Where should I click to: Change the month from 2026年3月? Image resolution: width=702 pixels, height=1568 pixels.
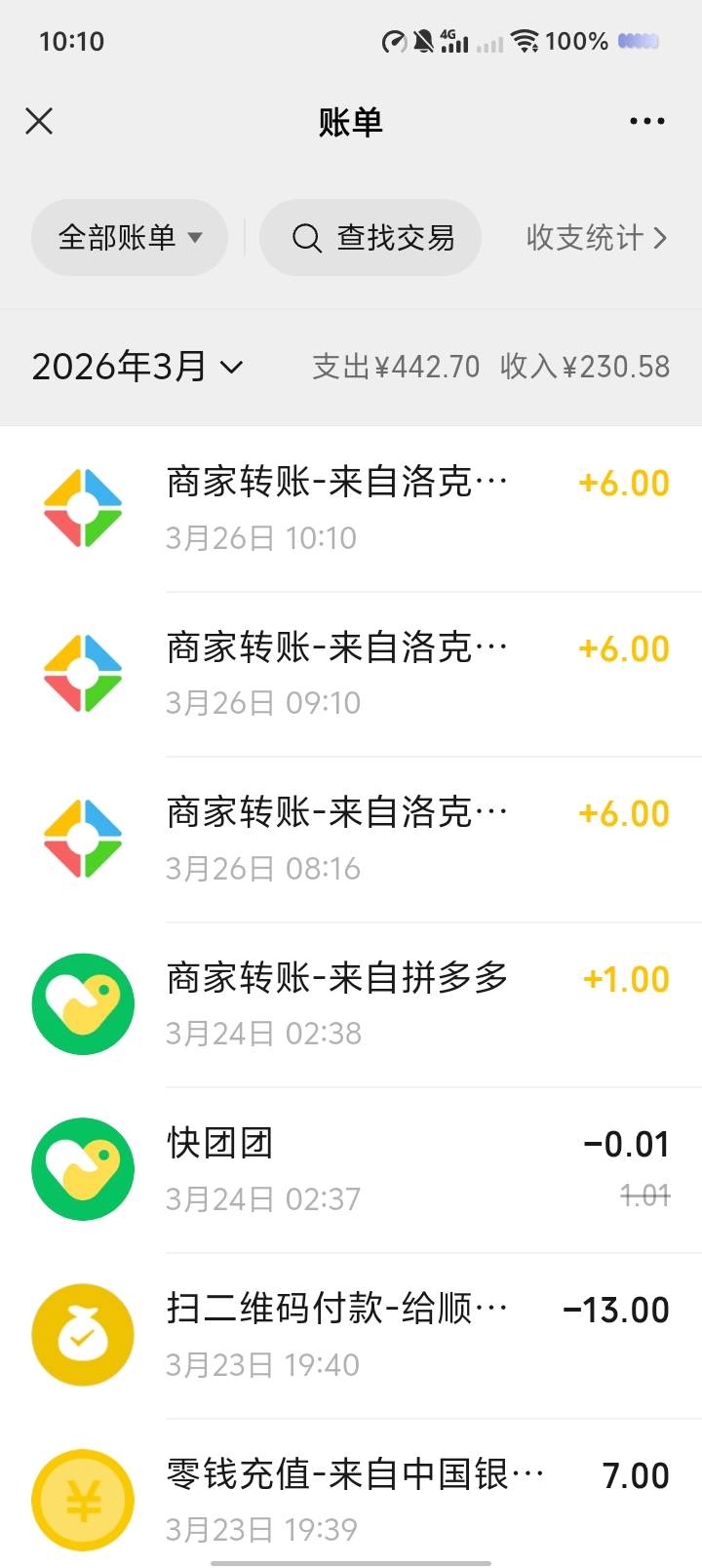click(136, 367)
